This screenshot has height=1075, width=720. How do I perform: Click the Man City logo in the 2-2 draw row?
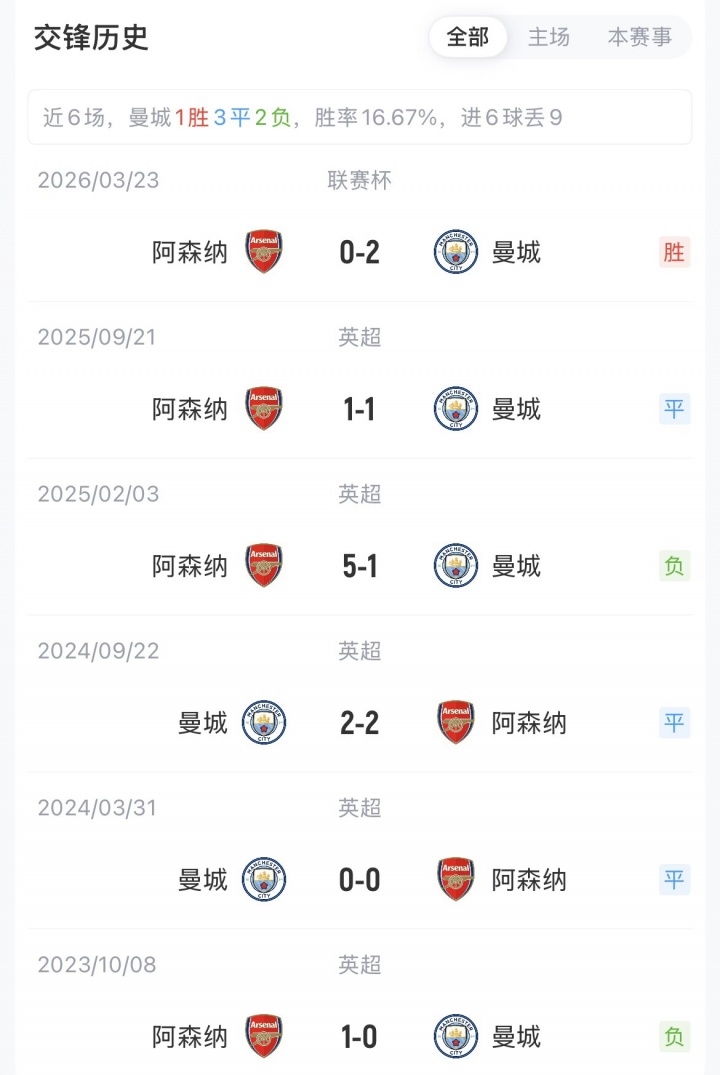(x=262, y=723)
